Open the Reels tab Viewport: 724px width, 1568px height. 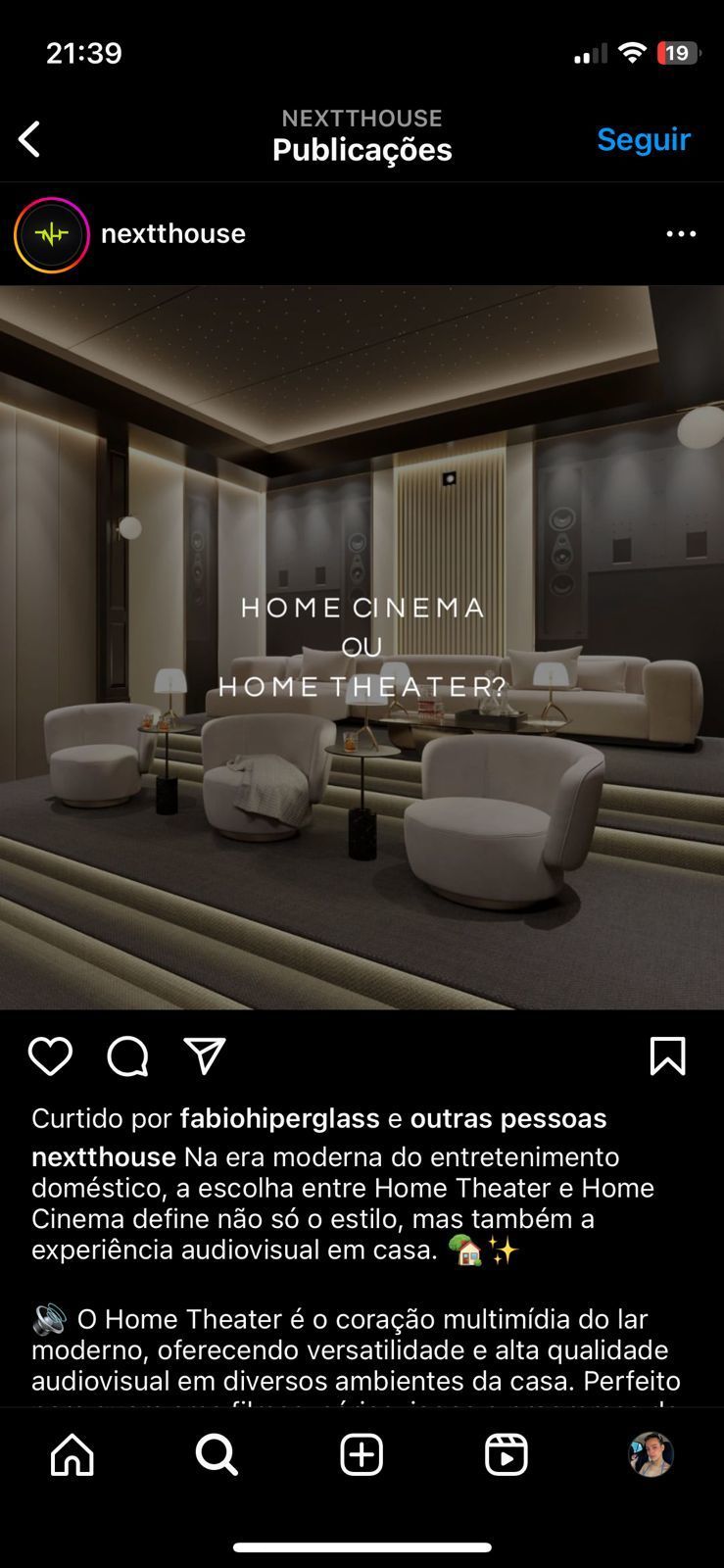pyautogui.click(x=506, y=1454)
